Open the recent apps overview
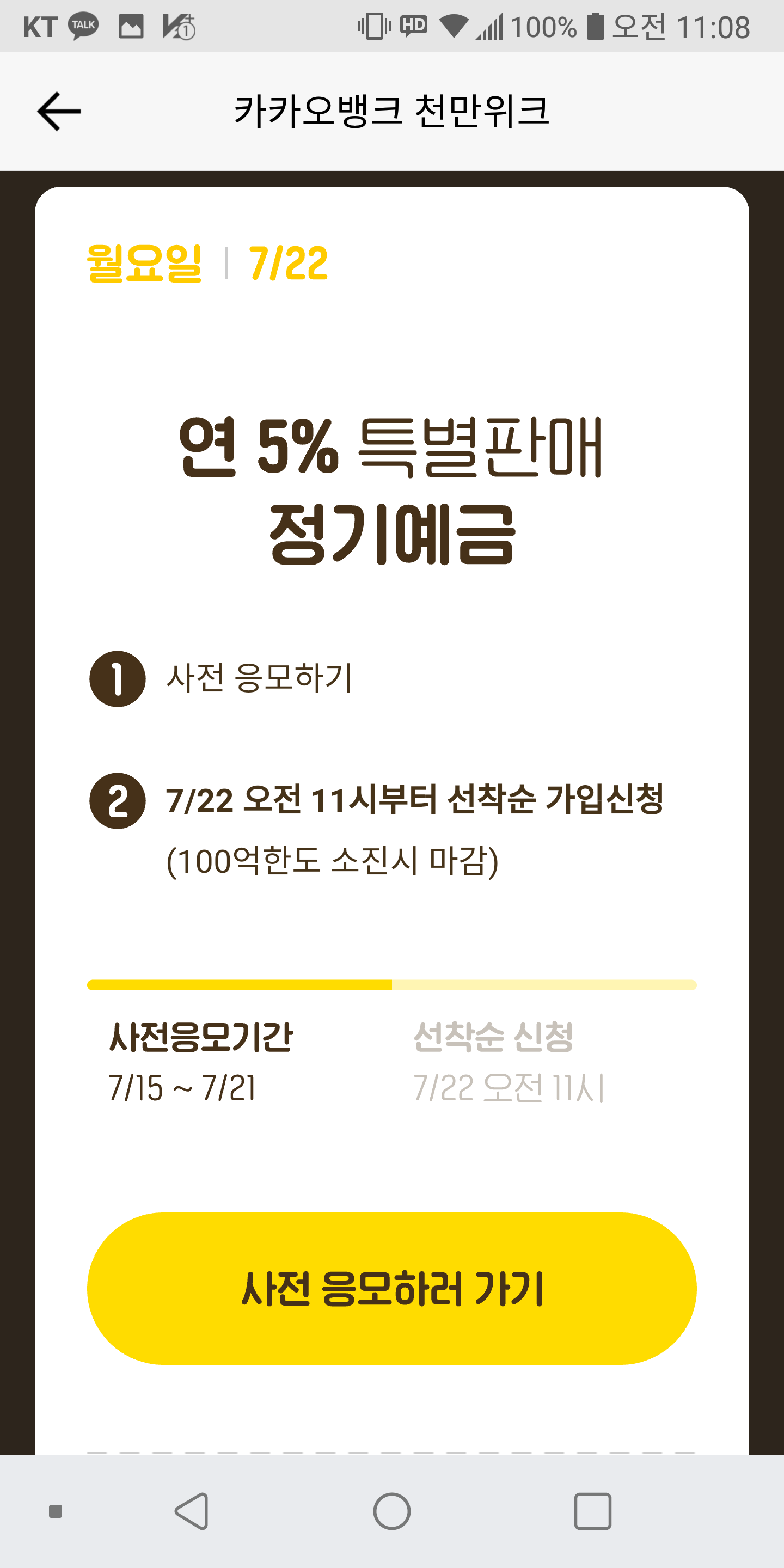784x1568 pixels. (592, 1511)
